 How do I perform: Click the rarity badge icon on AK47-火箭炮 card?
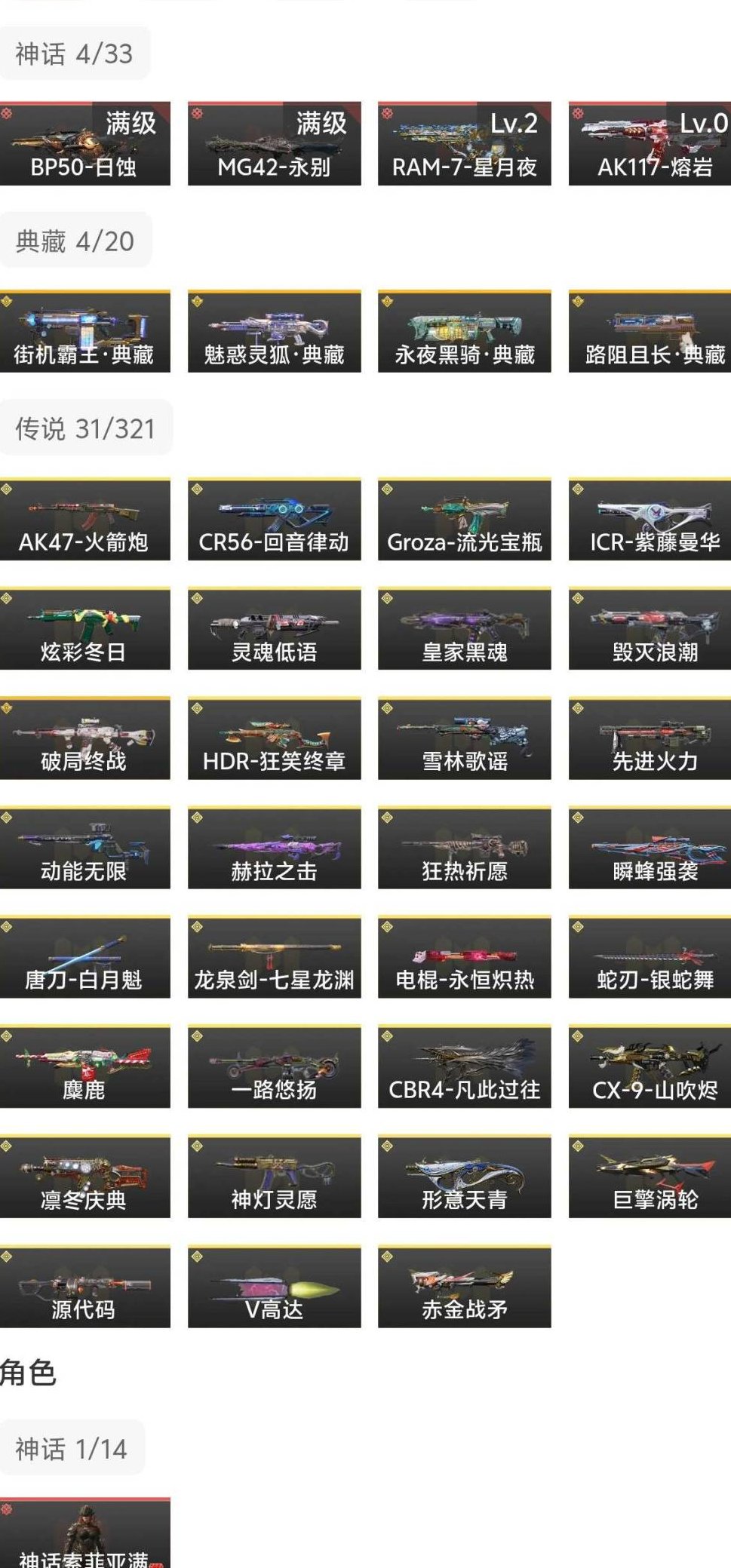[10, 489]
